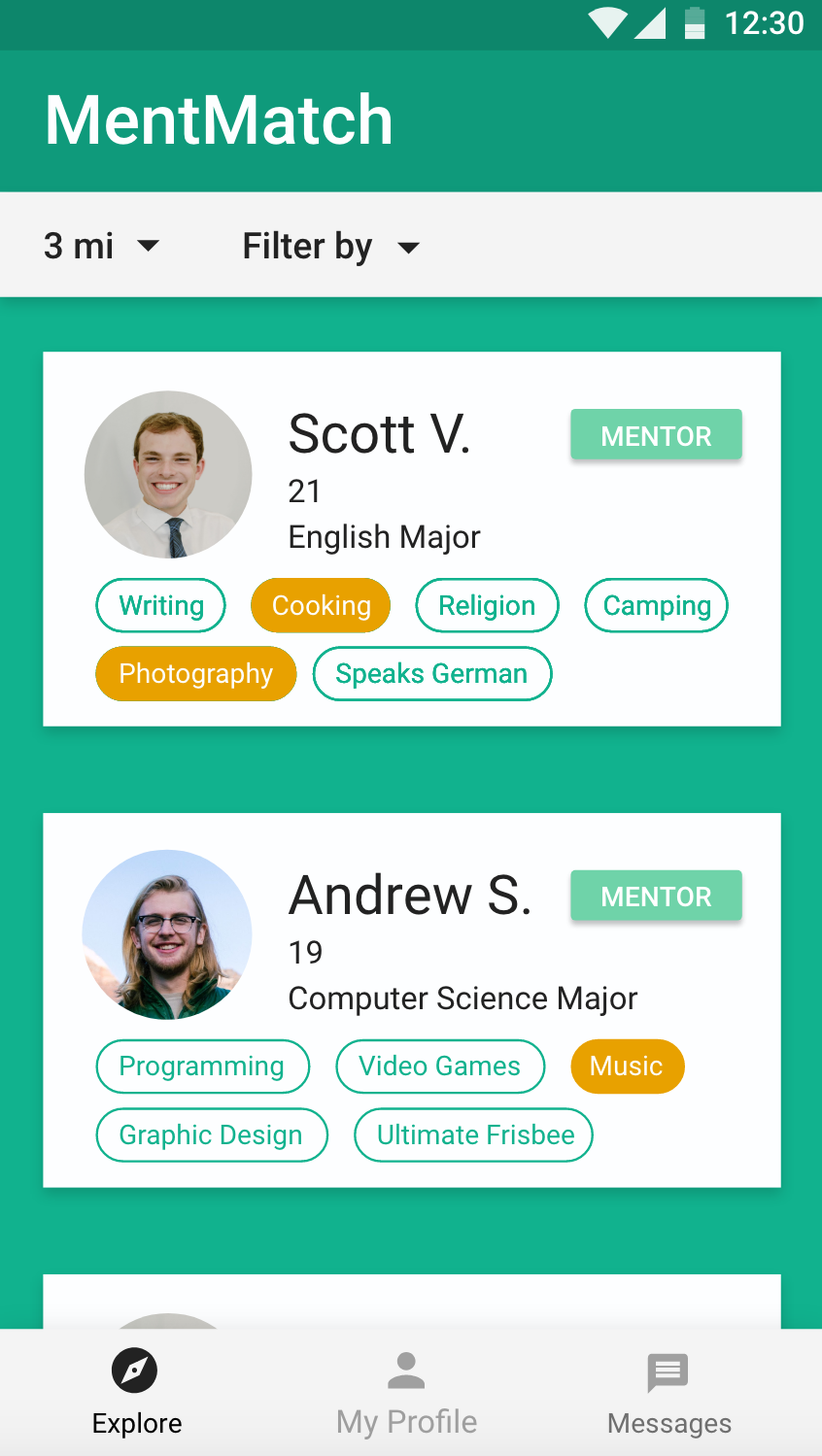The height and width of the screenshot is (1456, 822).
Task: Tap the MENTOR badge on Scott's card
Action: [x=656, y=435]
